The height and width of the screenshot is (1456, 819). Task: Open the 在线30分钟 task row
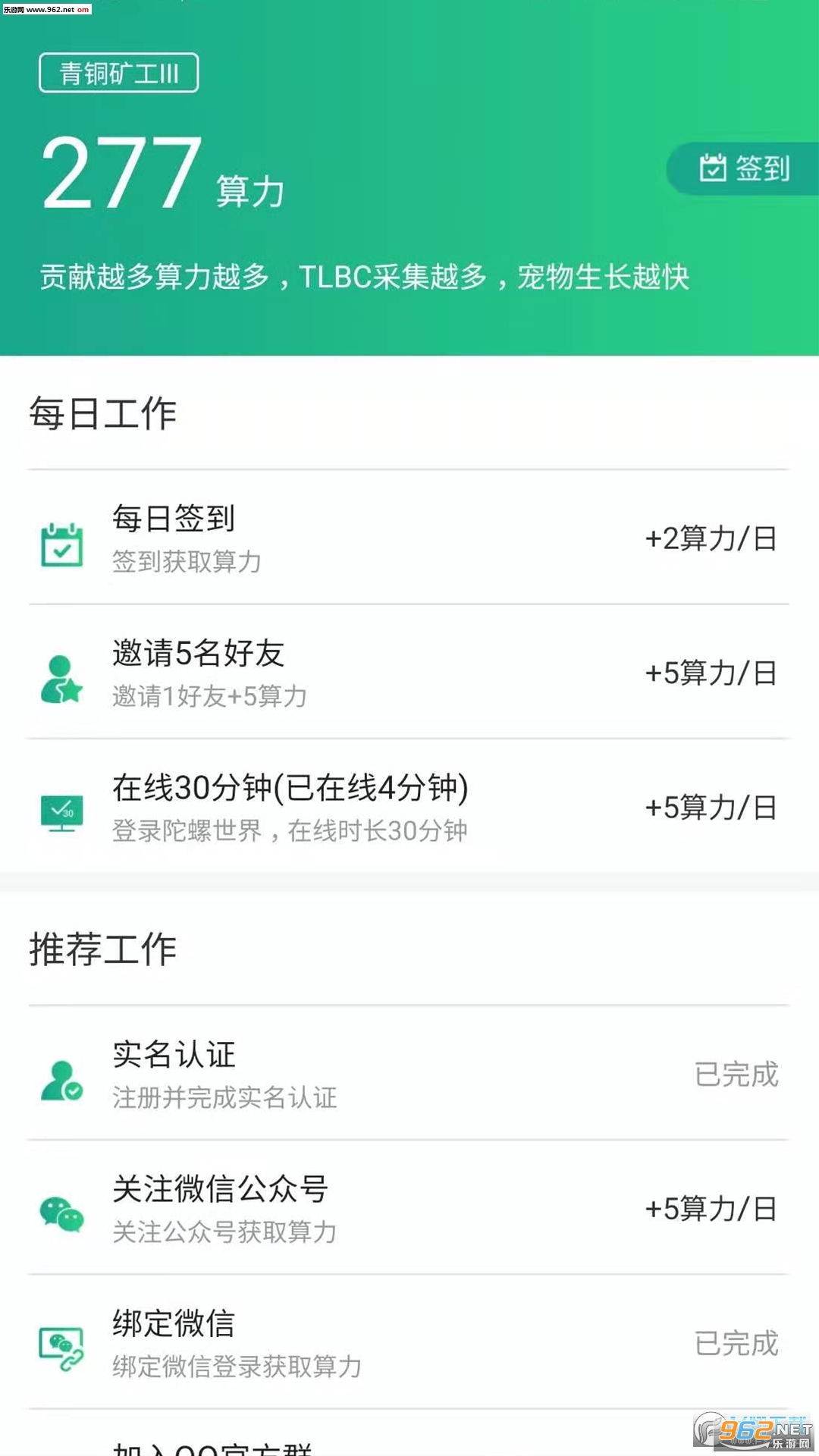click(x=409, y=807)
